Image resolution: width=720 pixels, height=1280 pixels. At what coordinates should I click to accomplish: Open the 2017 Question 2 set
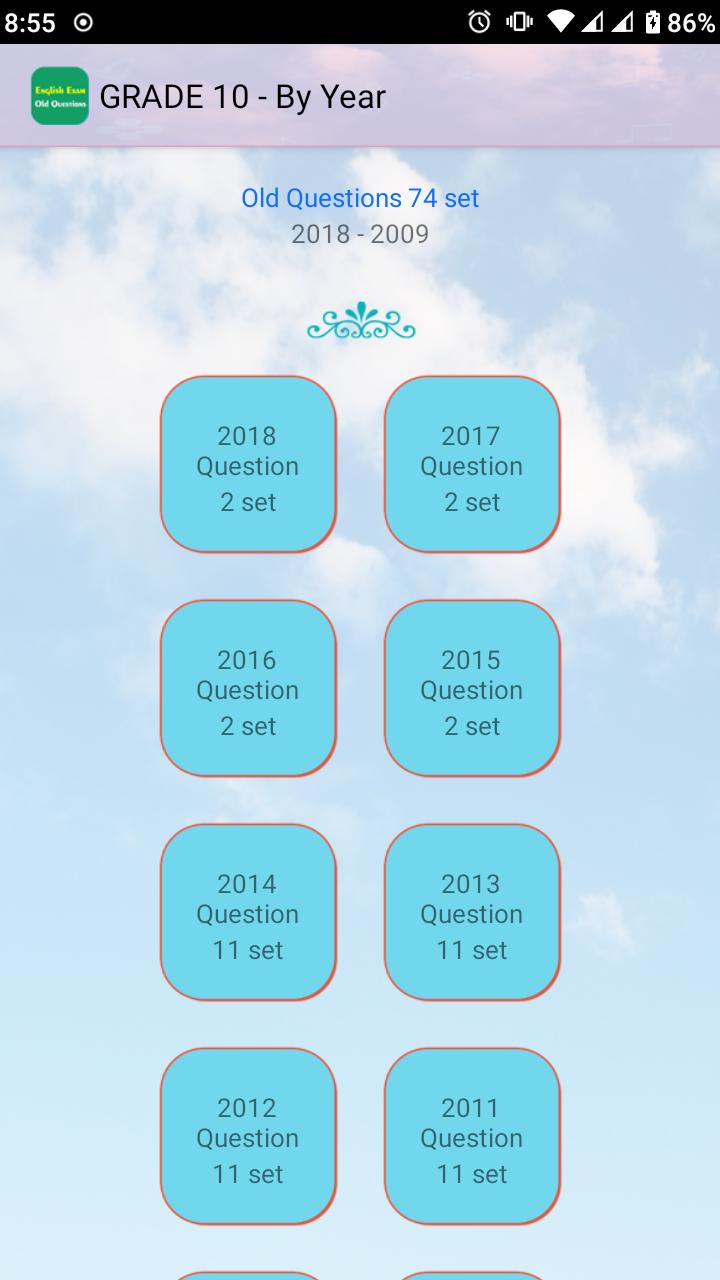(472, 464)
